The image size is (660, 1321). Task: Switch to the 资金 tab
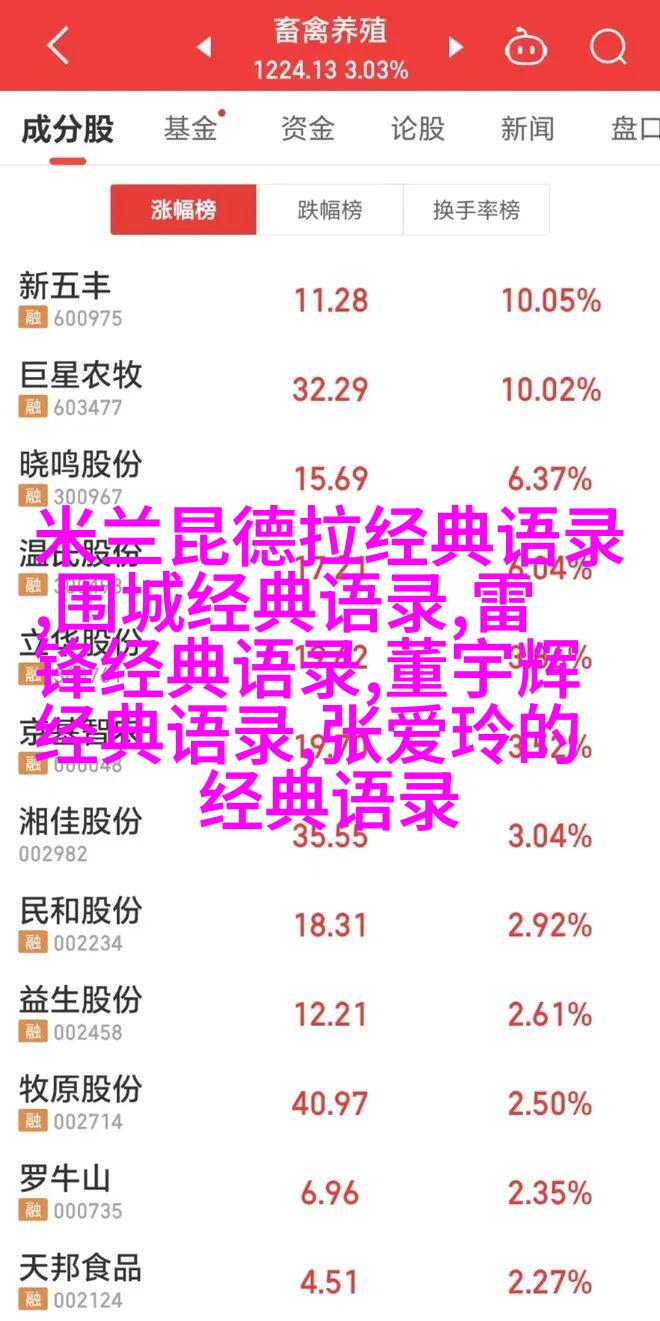click(306, 129)
